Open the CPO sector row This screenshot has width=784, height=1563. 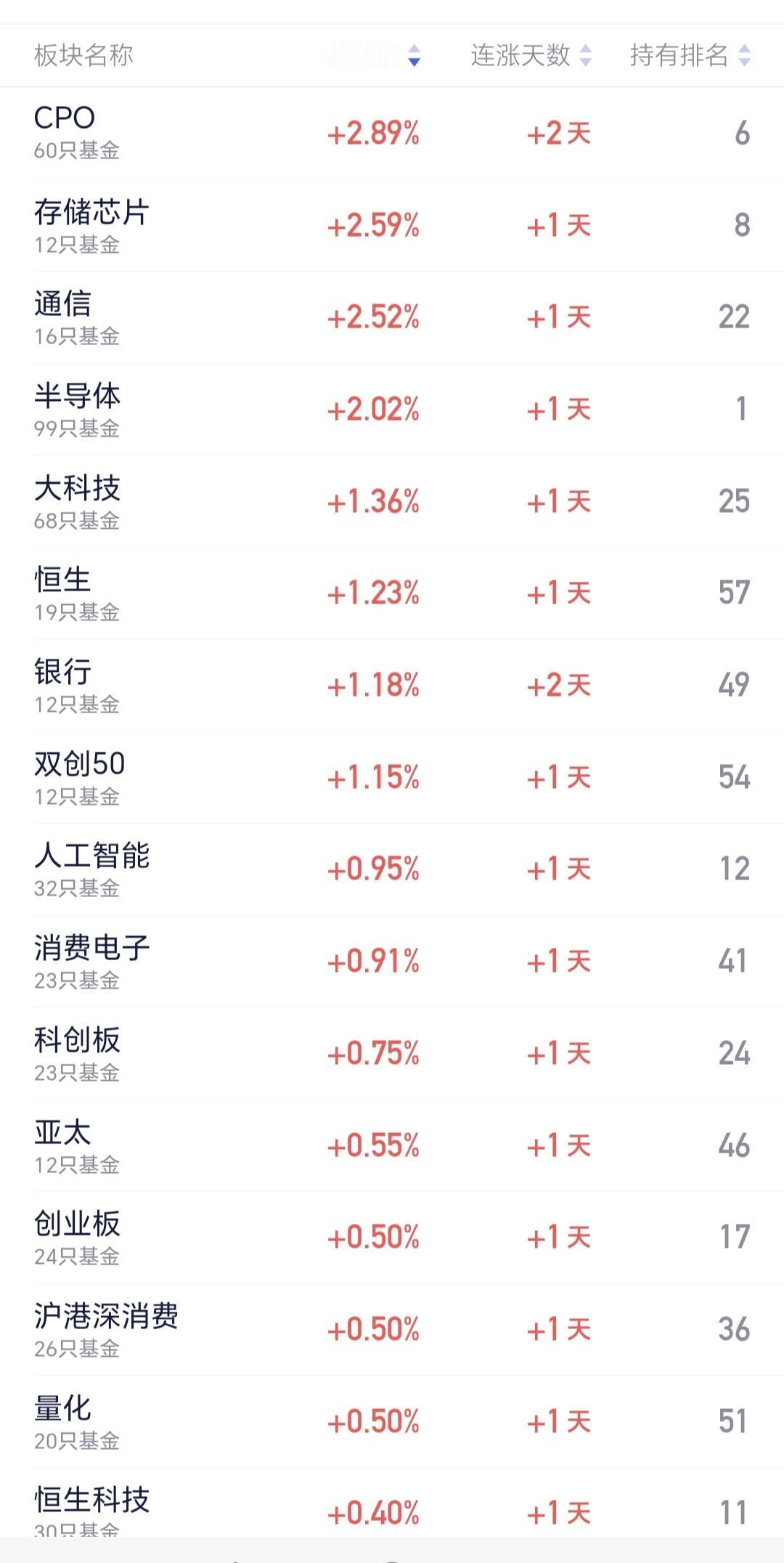coord(392,134)
